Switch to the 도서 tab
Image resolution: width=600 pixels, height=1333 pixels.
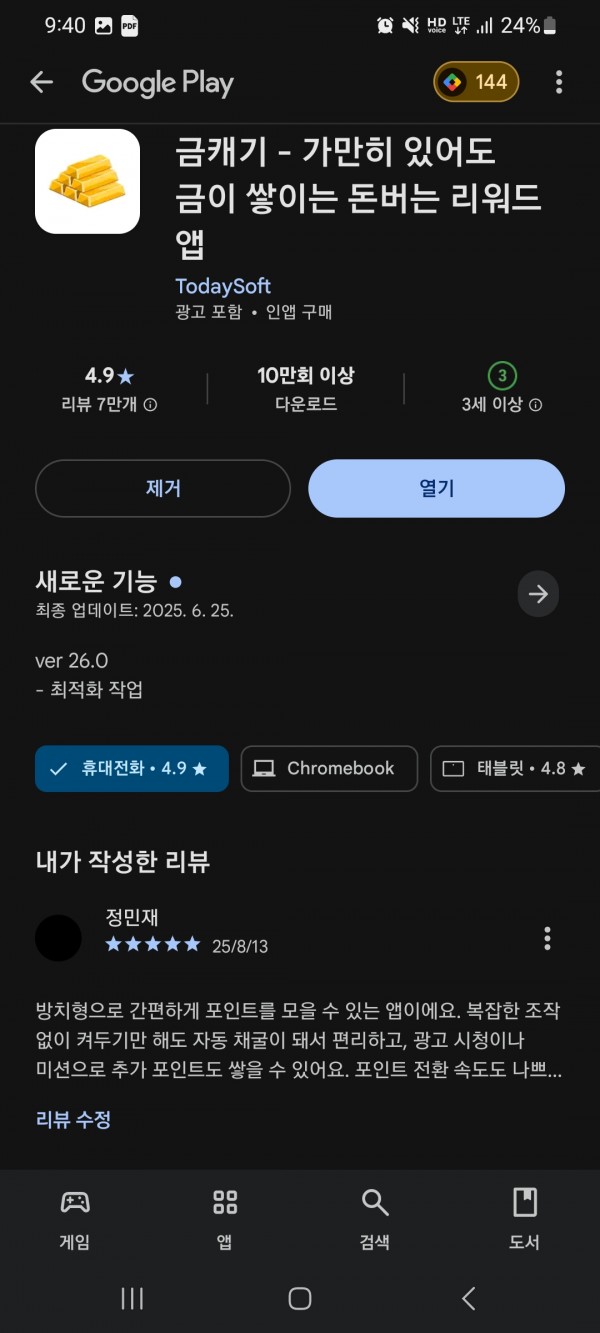(525, 1220)
